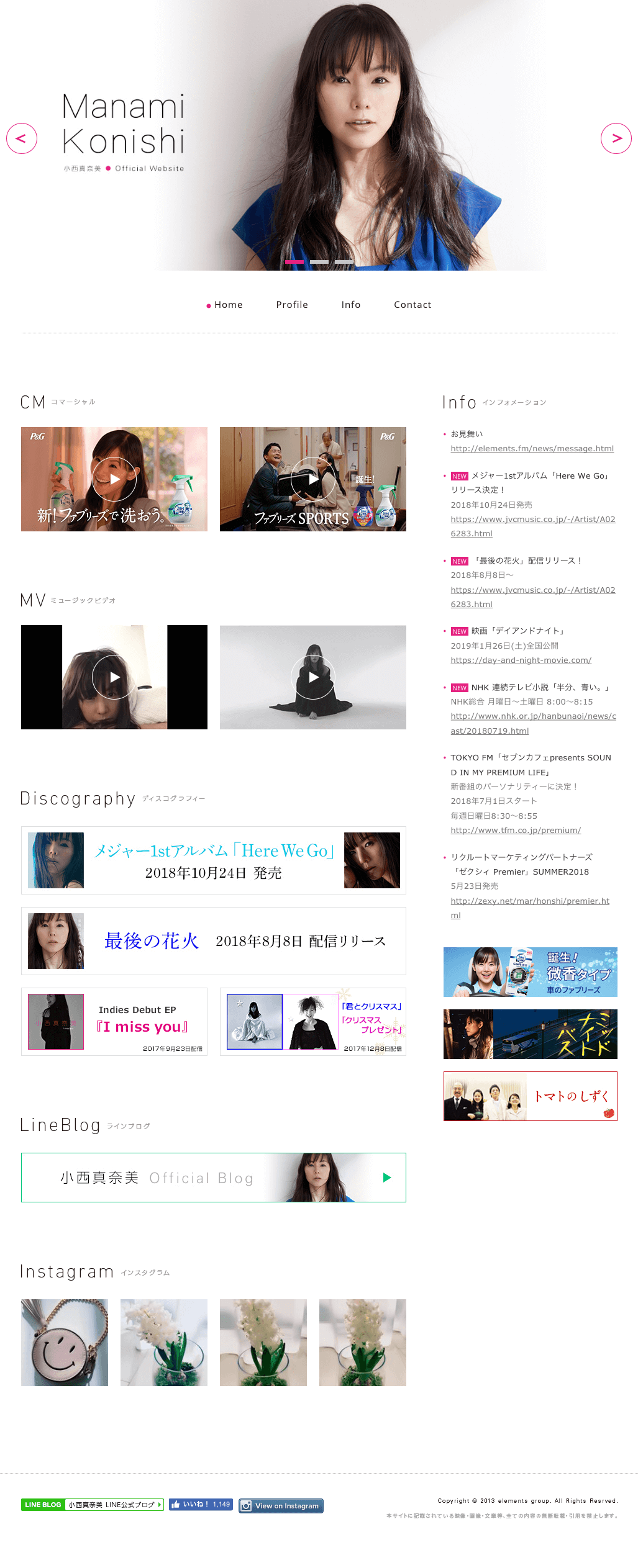Switch to the Info nav item
The image size is (638, 1568).
350,305
